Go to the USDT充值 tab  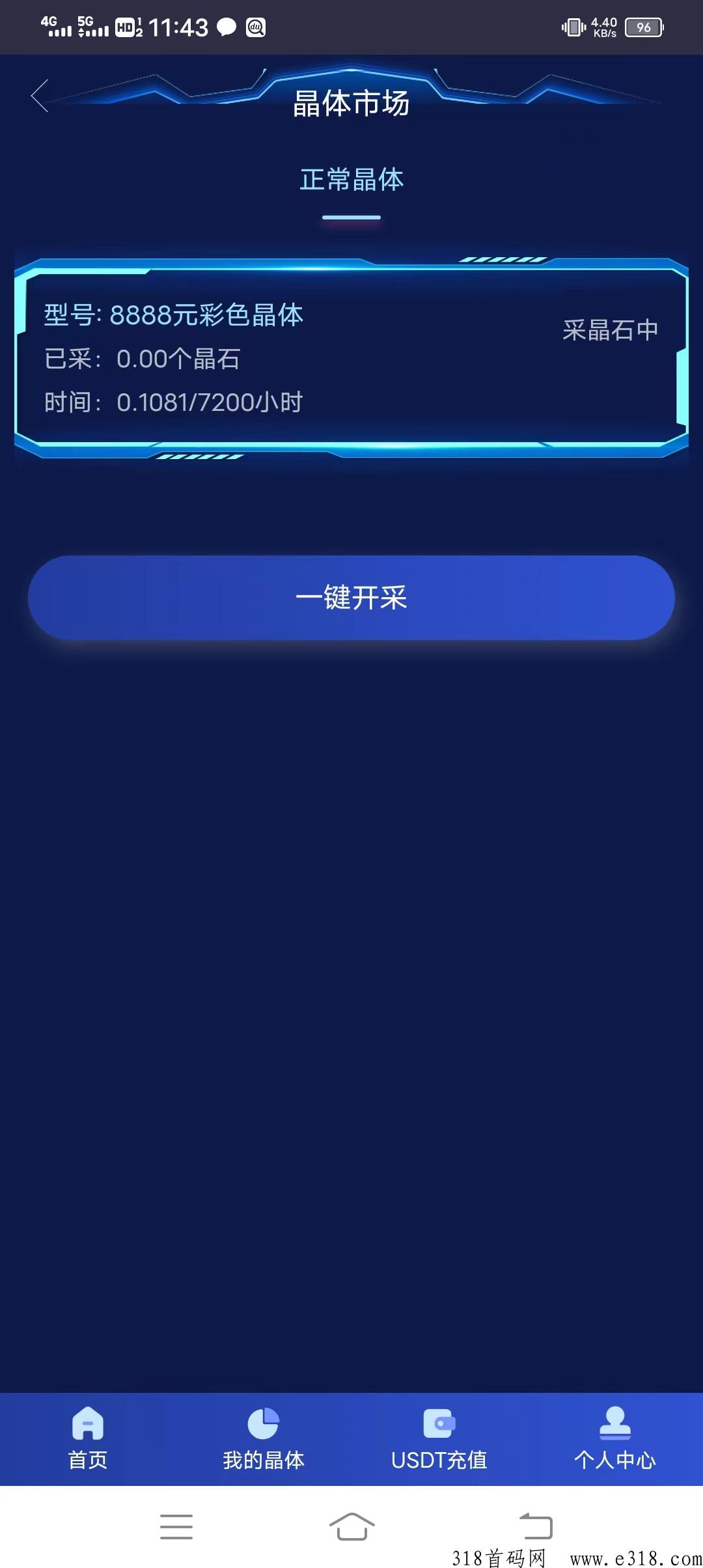[x=439, y=1439]
